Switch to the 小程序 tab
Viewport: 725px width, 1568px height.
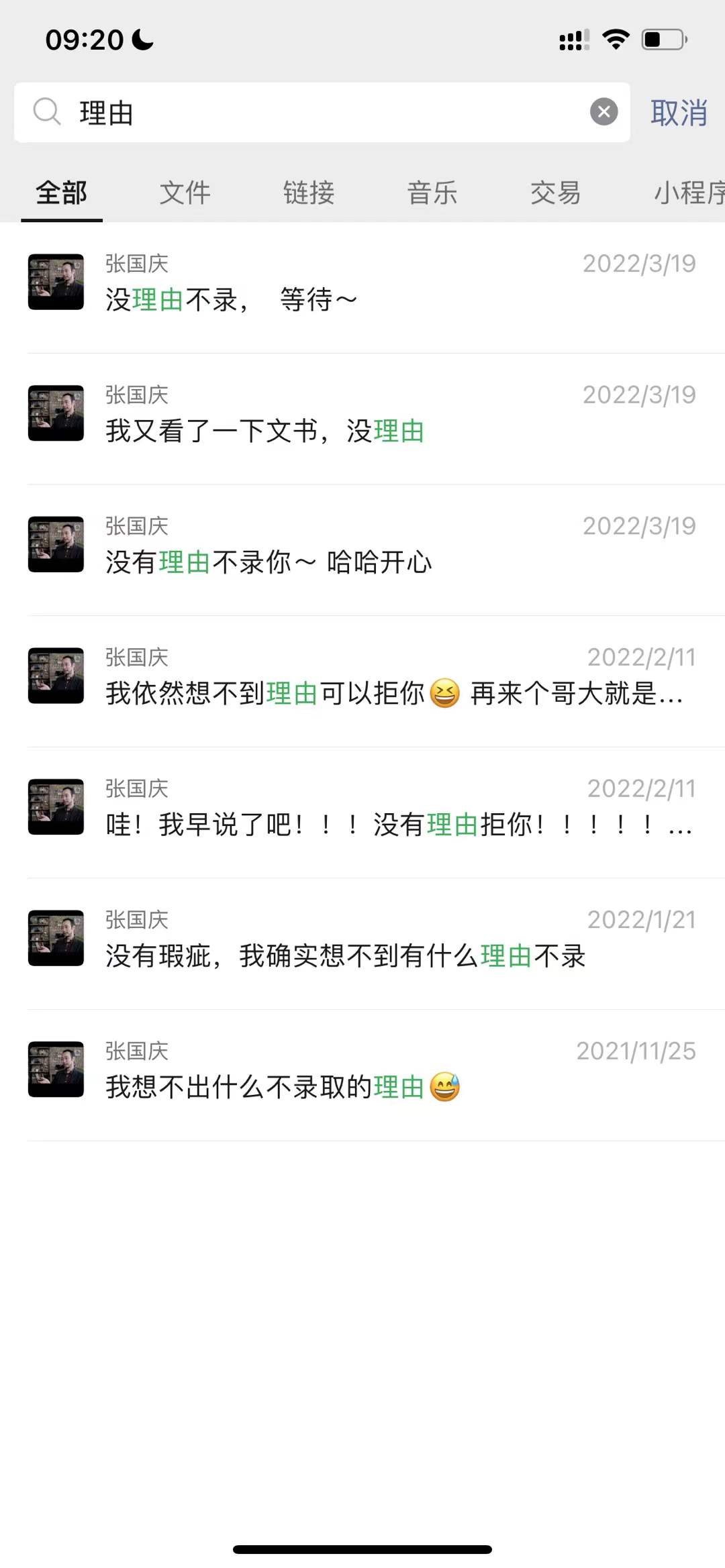(687, 193)
